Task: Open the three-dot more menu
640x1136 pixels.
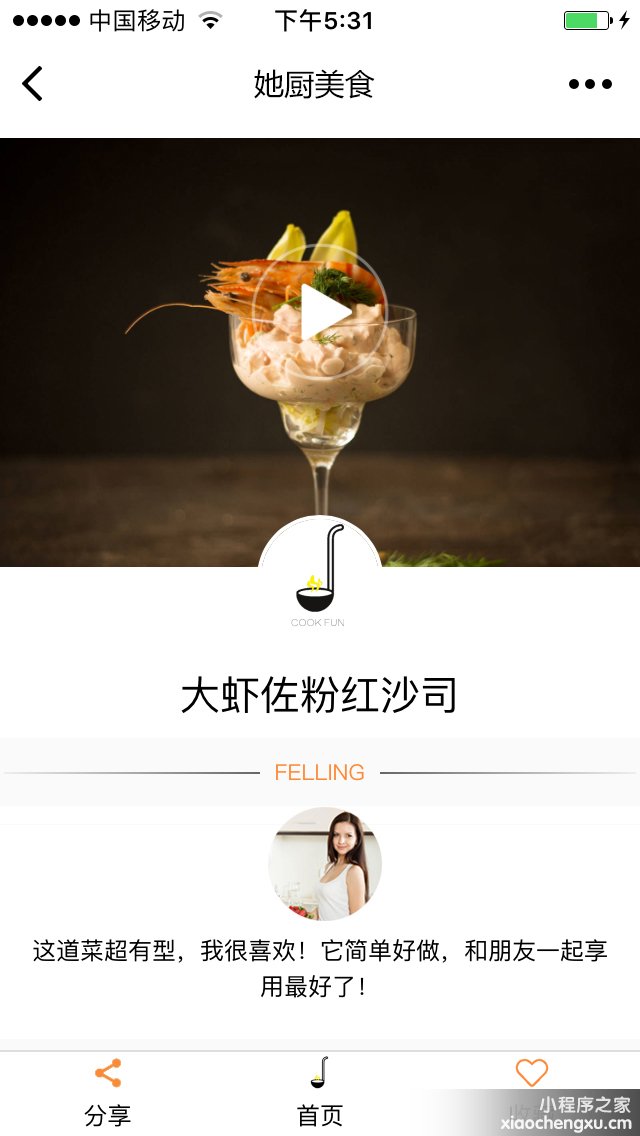Action: pyautogui.click(x=590, y=84)
